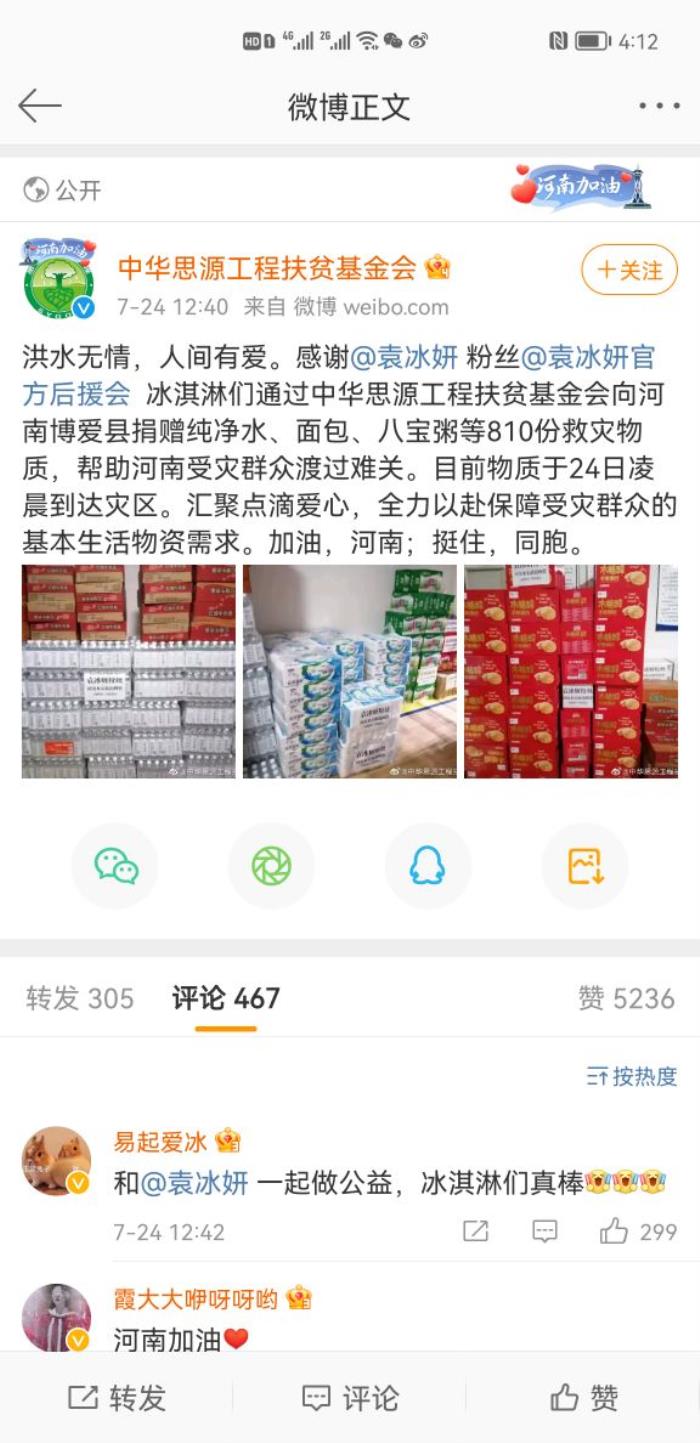The height and width of the screenshot is (1443, 700).
Task: View the photo of blue and green boxes
Action: (350, 672)
